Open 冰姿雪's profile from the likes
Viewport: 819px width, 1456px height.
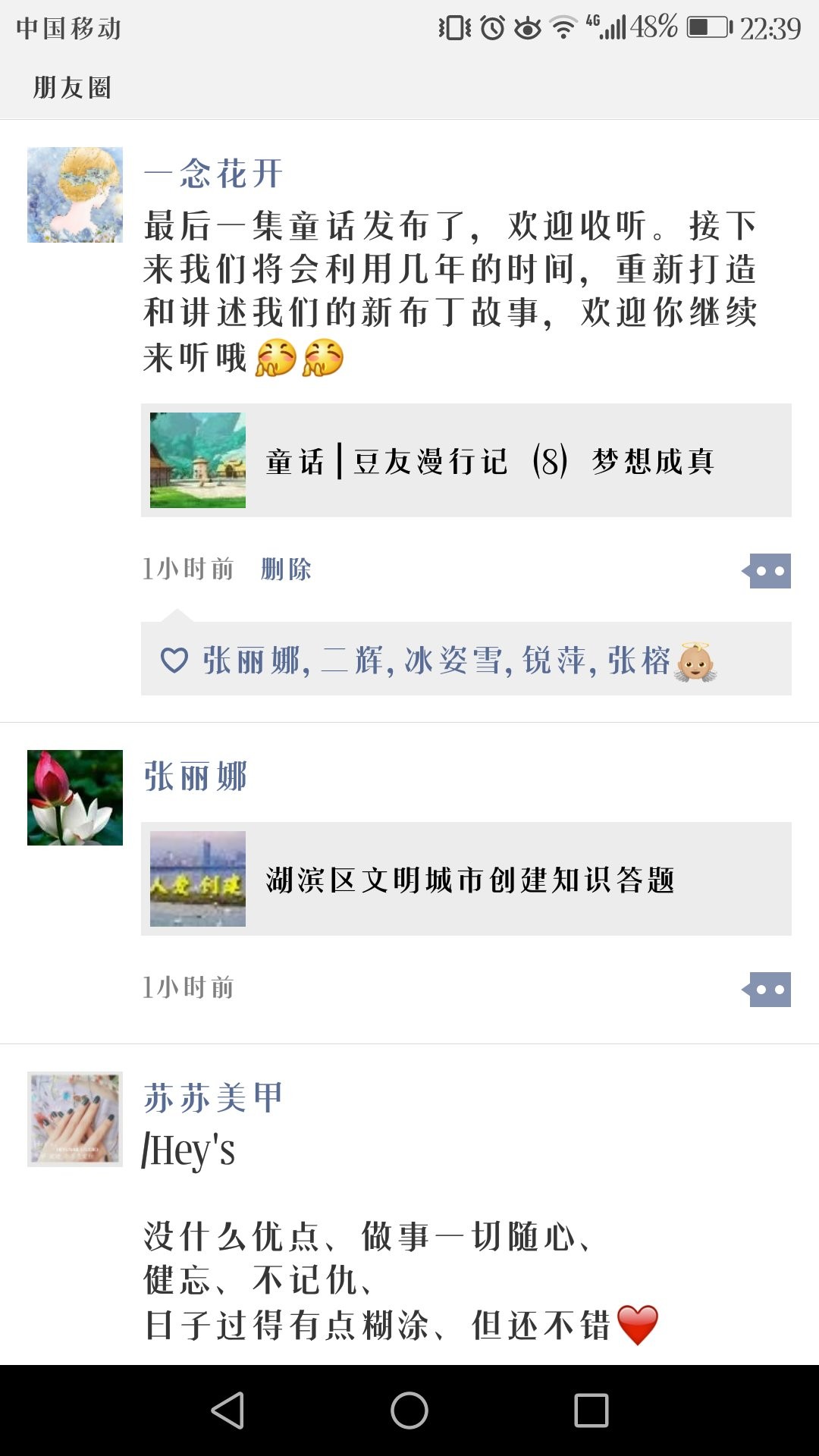pos(453,661)
